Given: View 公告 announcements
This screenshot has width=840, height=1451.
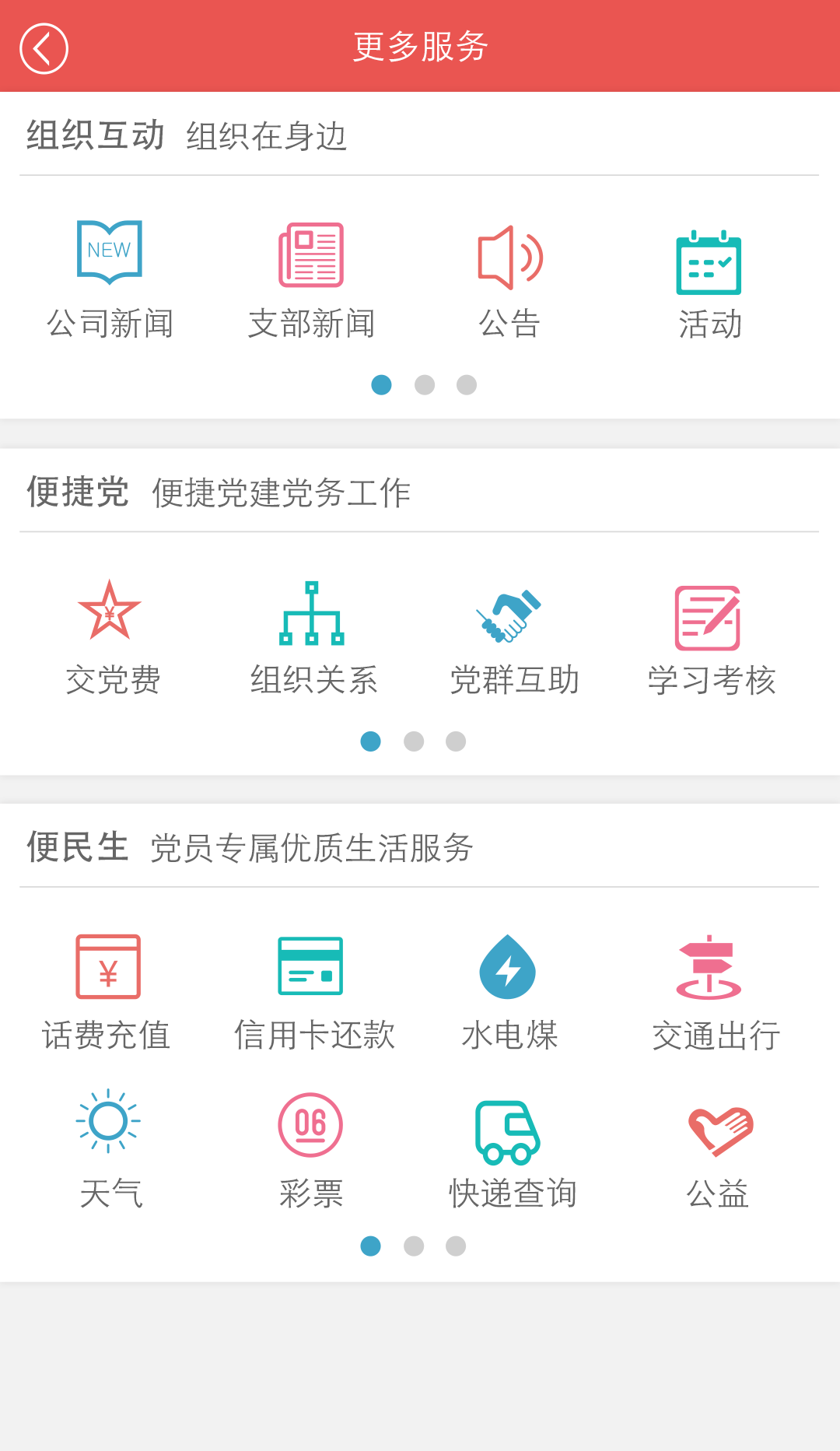Looking at the screenshot, I should (x=509, y=278).
